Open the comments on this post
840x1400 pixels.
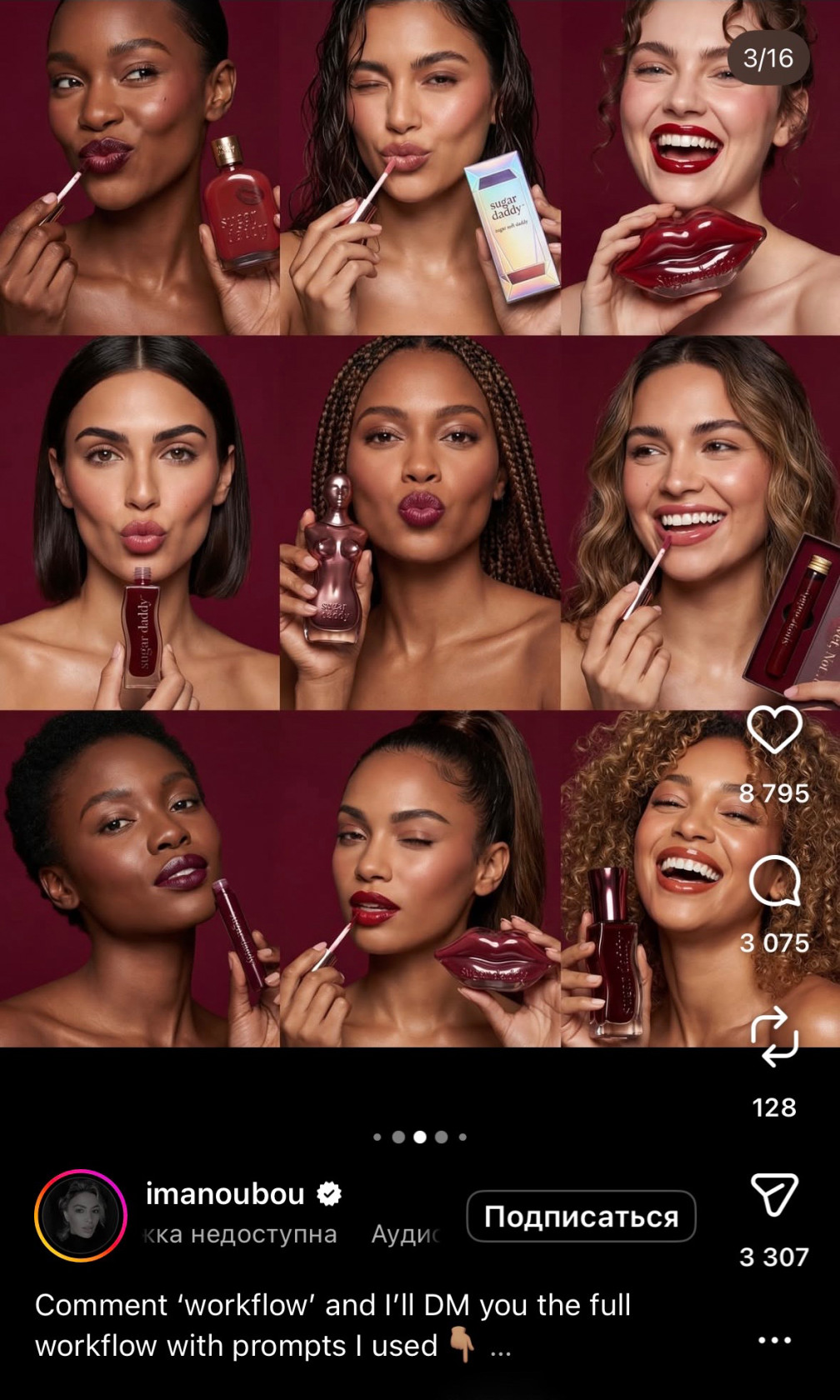pyautogui.click(x=774, y=881)
